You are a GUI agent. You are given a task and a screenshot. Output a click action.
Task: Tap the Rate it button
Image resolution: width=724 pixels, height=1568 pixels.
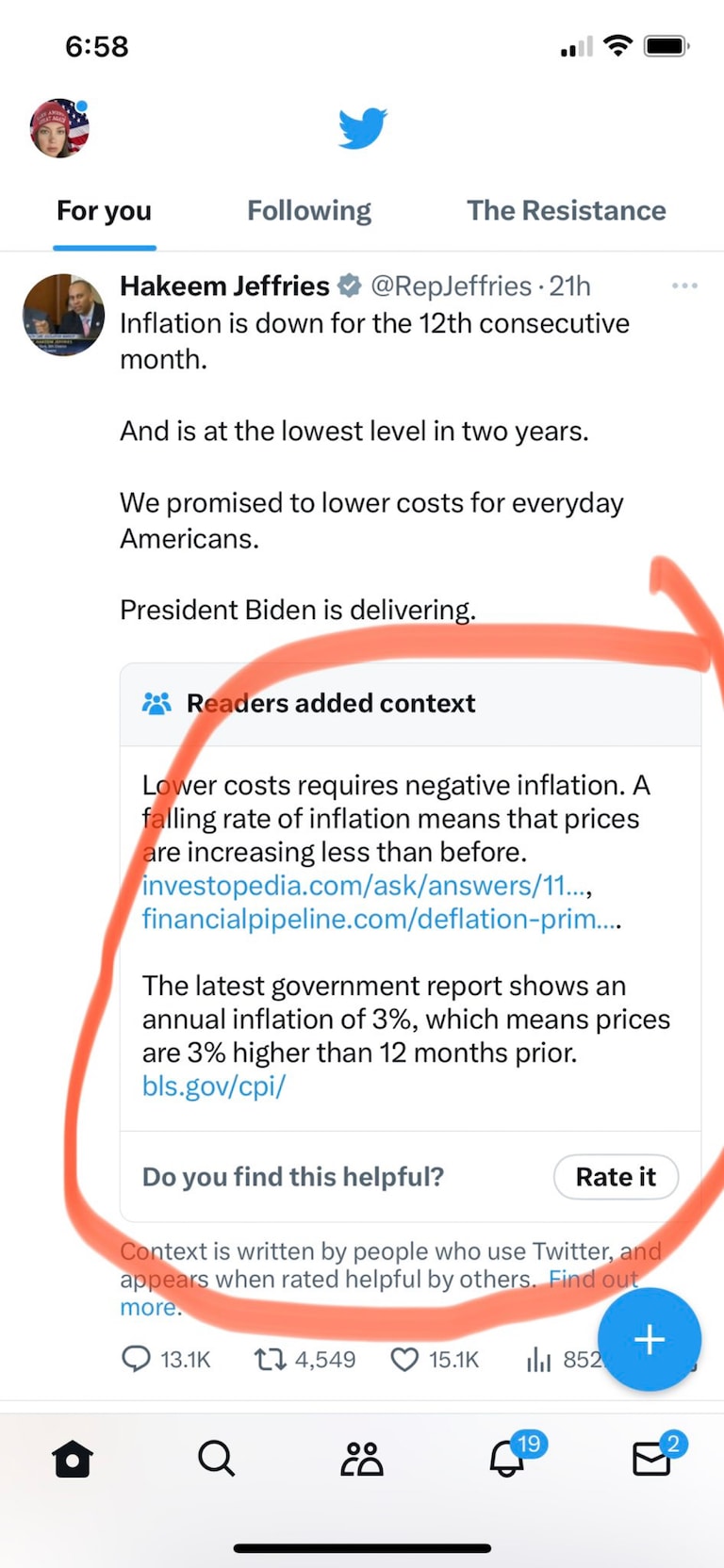coord(616,1177)
